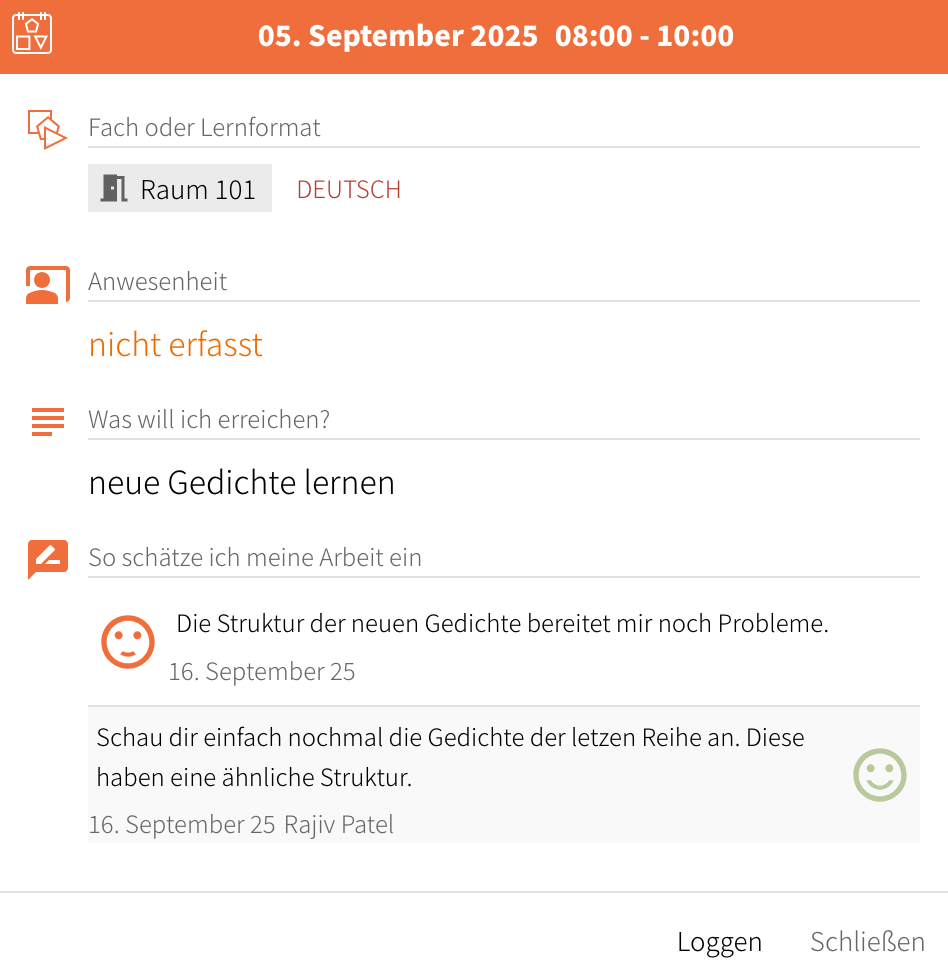
Task: Tap the 'neue Gedichte lernen' goal text
Action: (242, 483)
